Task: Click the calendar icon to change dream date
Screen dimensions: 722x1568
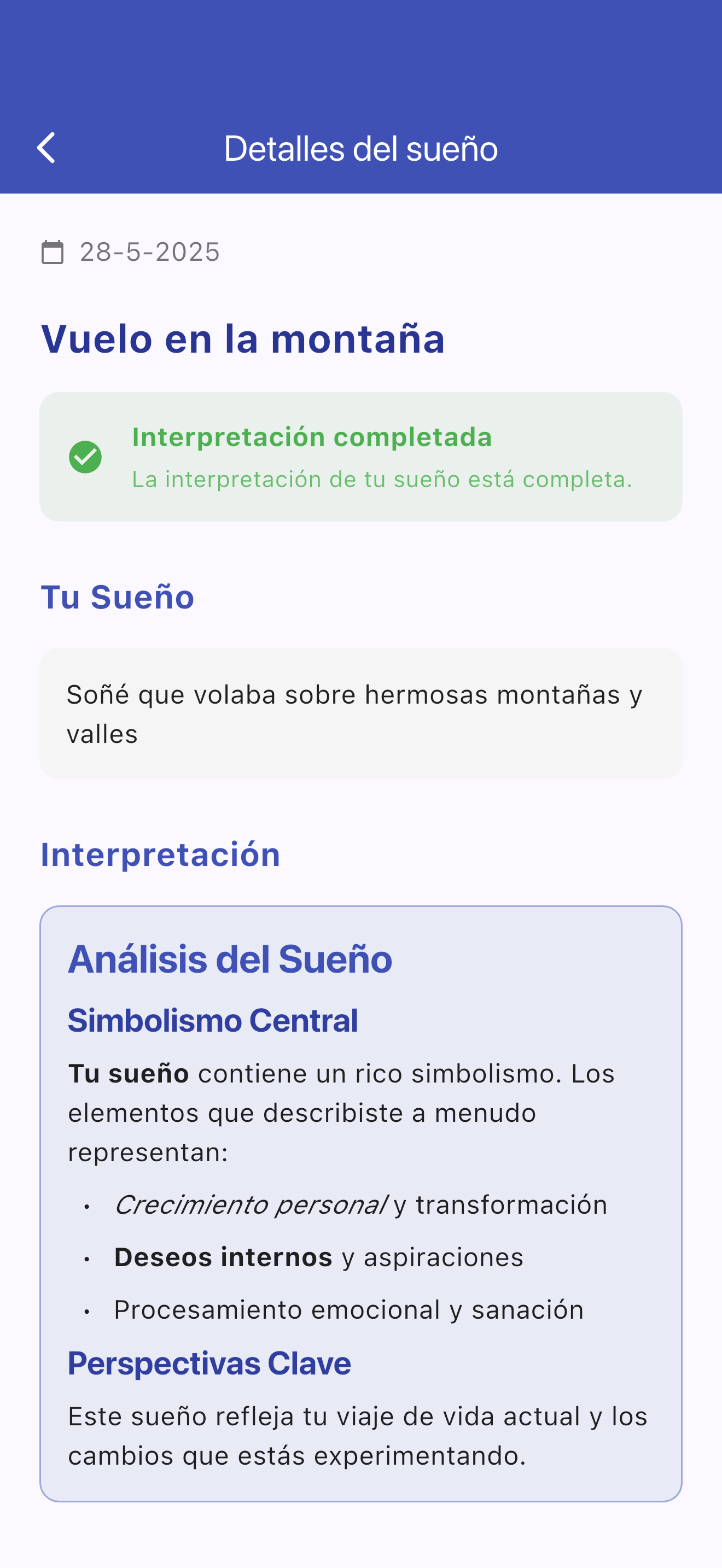Action: pyautogui.click(x=54, y=252)
